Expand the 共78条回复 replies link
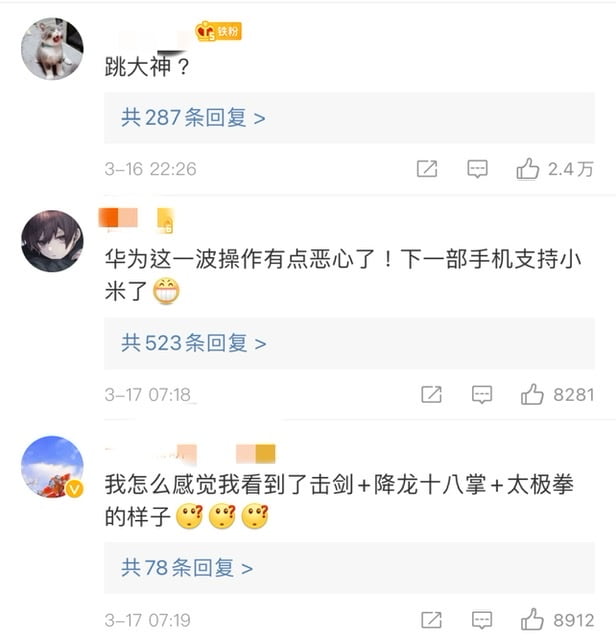This screenshot has height=640, width=616. click(187, 568)
